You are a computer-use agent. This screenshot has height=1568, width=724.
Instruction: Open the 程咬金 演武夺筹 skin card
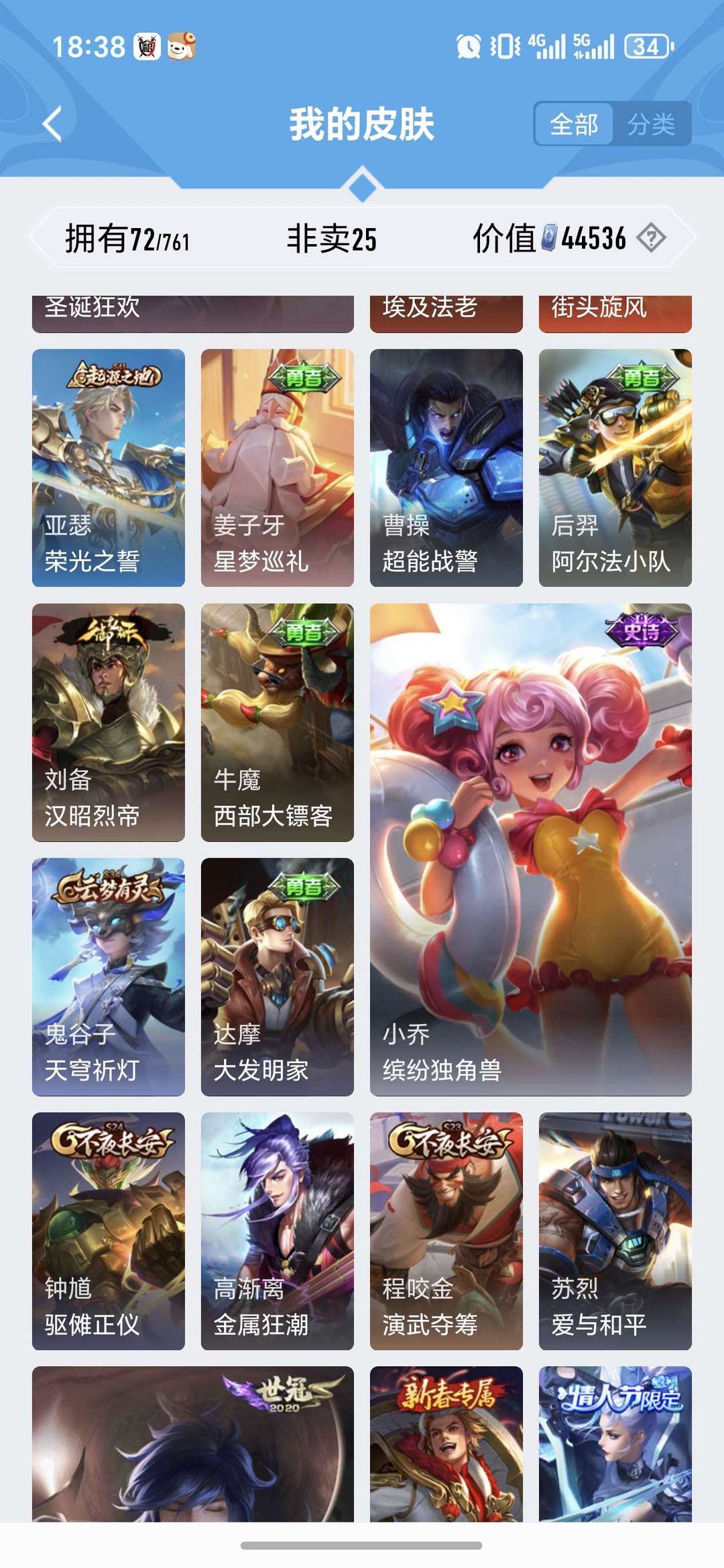(446, 1231)
